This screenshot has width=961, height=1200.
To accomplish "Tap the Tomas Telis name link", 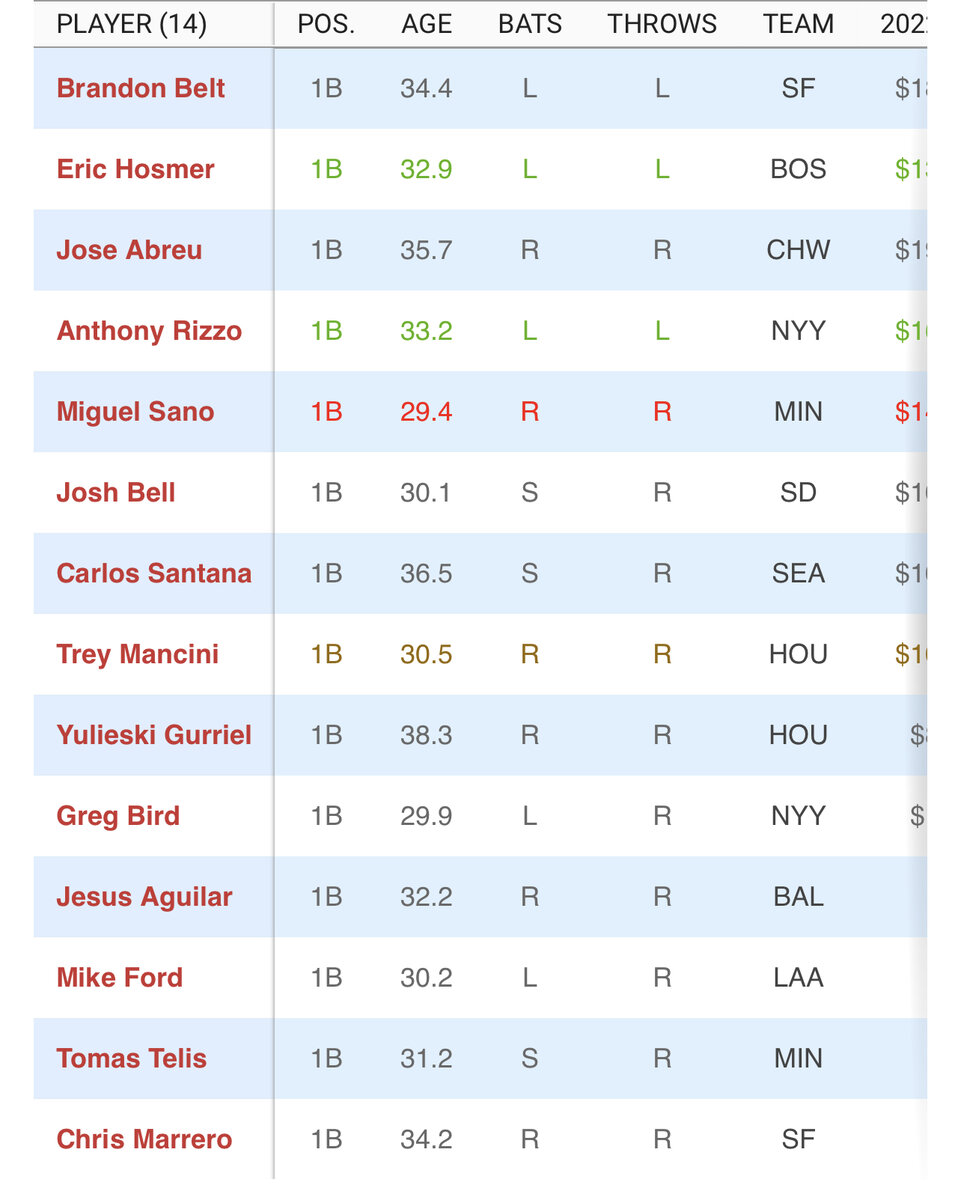I will (x=132, y=1059).
